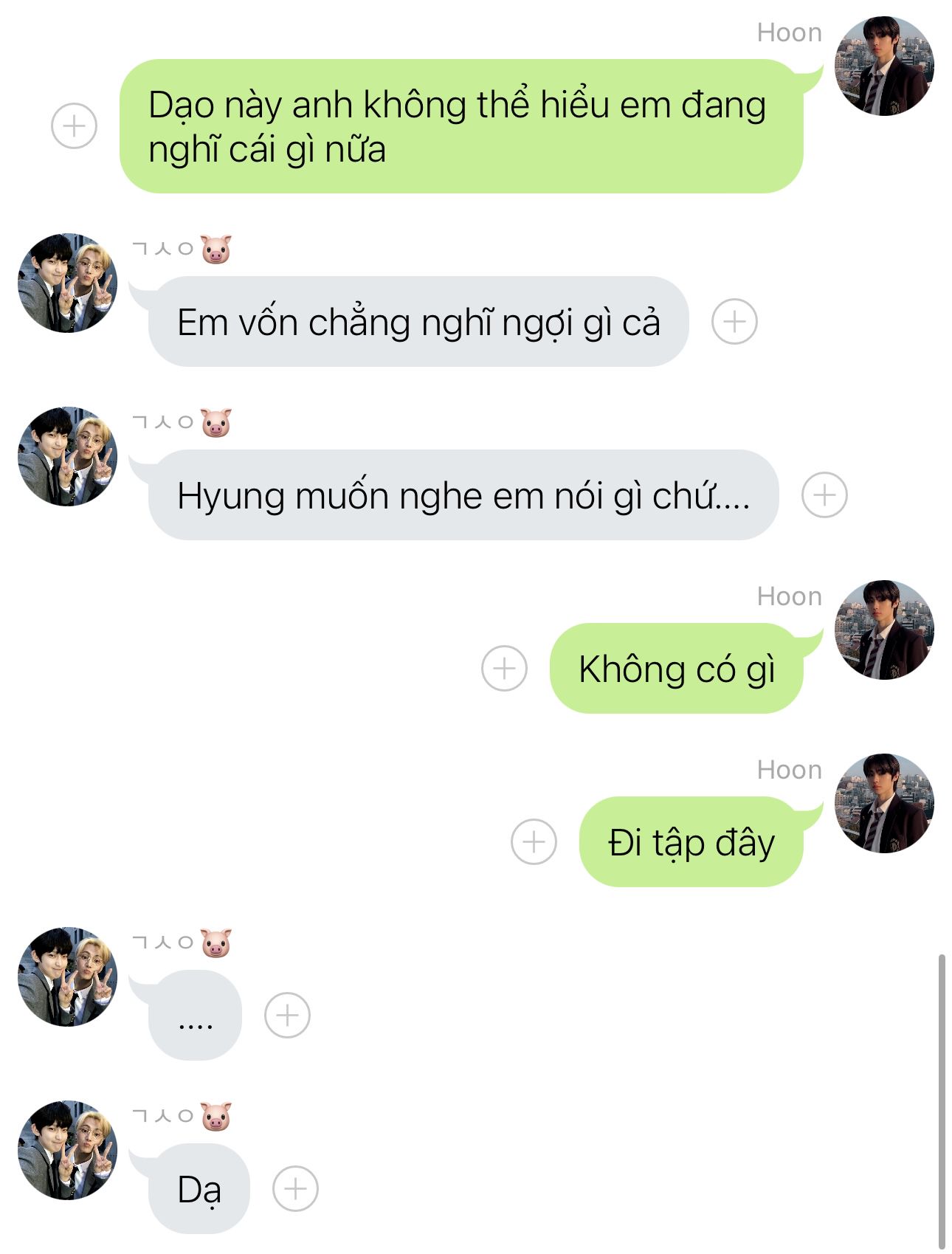Open Hoon's avatar beside "Không có gì"
Image resolution: width=952 pixels, height=1254 pixels.
click(x=884, y=630)
